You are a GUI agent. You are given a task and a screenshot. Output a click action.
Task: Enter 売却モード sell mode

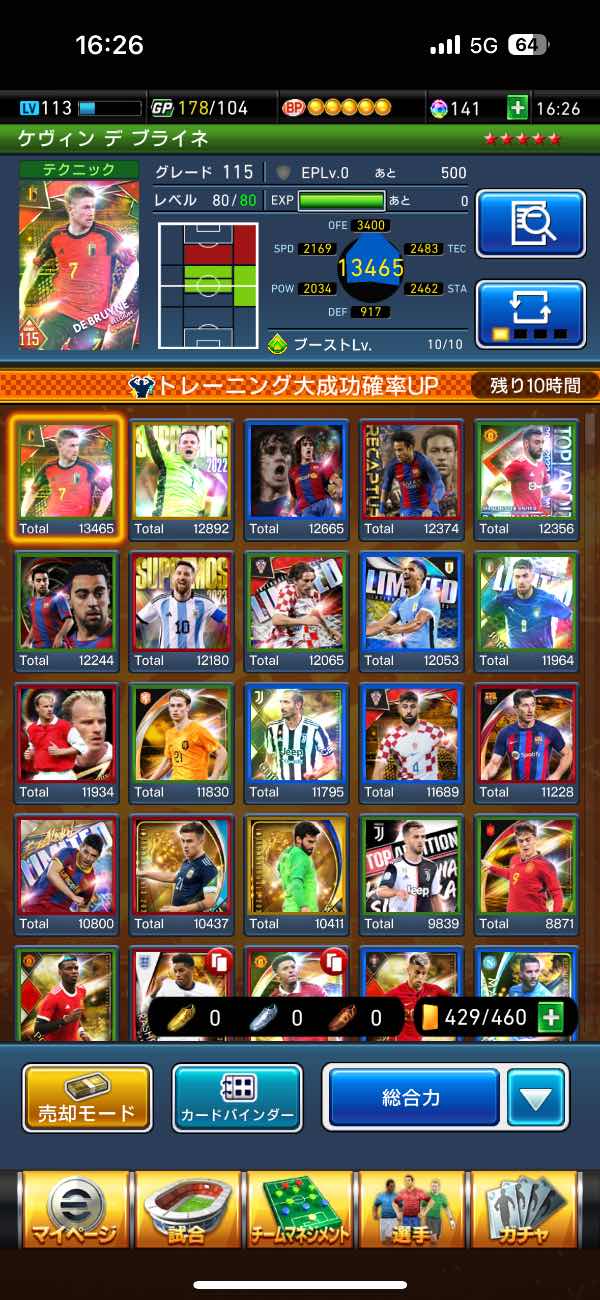click(x=88, y=1097)
